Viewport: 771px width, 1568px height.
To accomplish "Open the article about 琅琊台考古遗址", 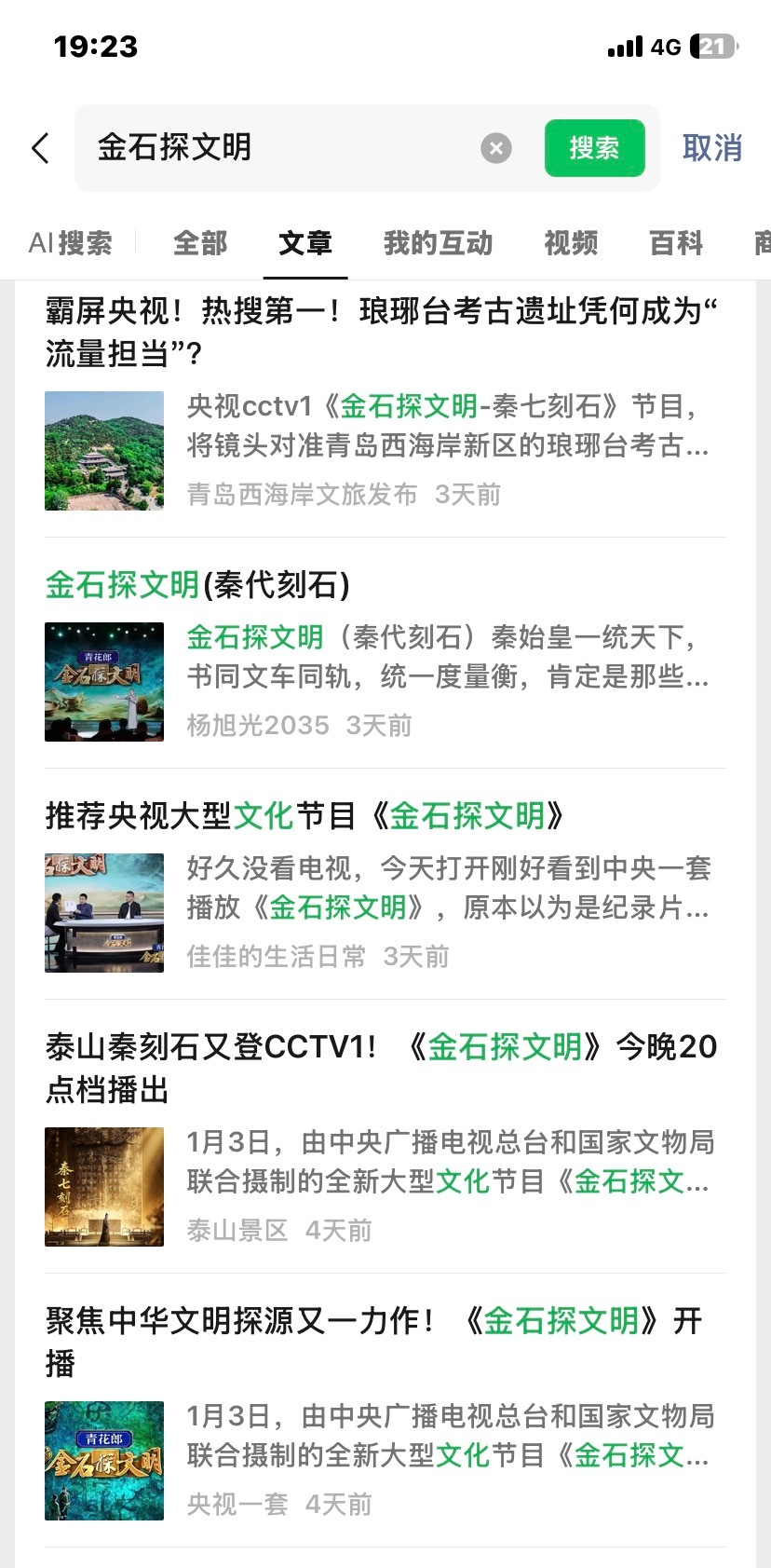I will coord(382,332).
